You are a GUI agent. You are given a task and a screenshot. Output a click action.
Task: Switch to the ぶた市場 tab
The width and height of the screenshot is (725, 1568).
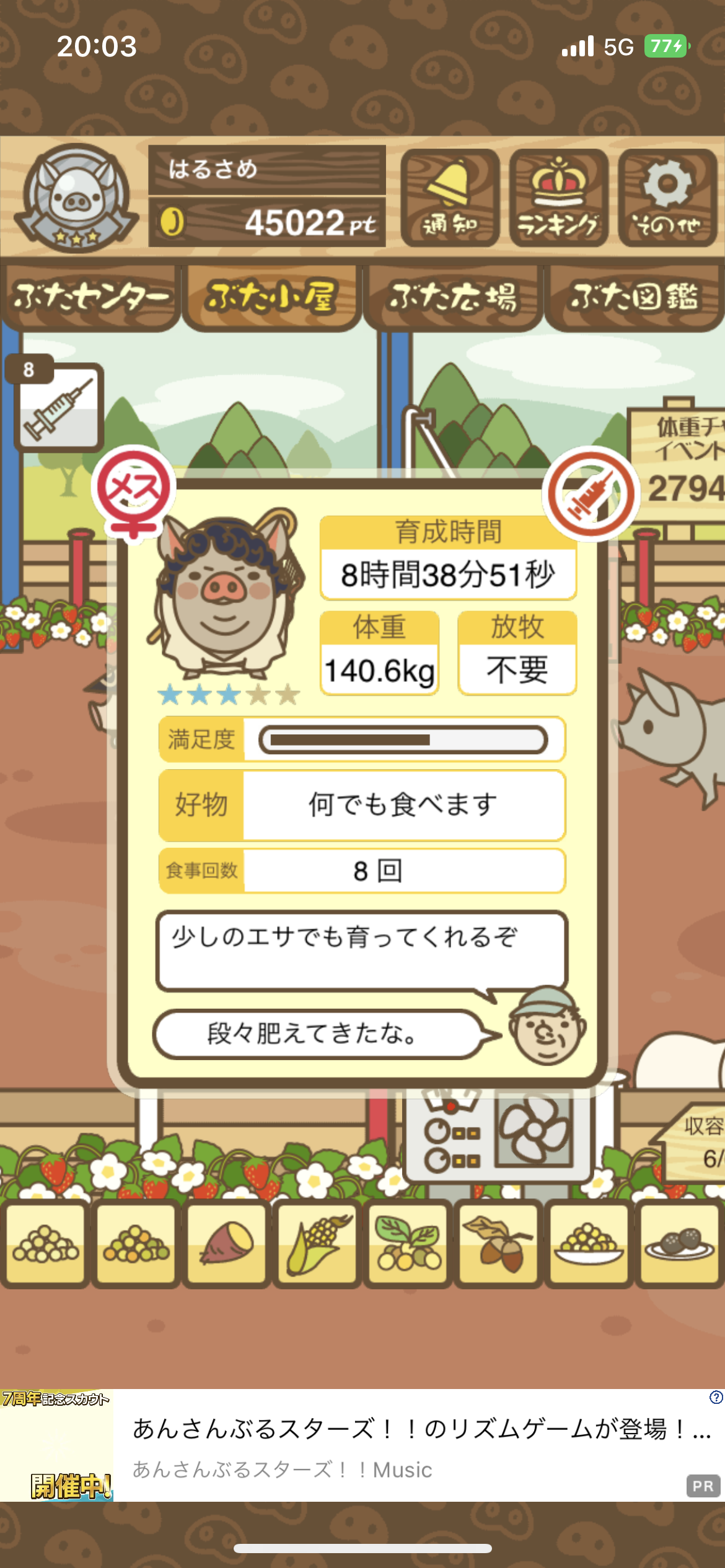click(x=453, y=298)
